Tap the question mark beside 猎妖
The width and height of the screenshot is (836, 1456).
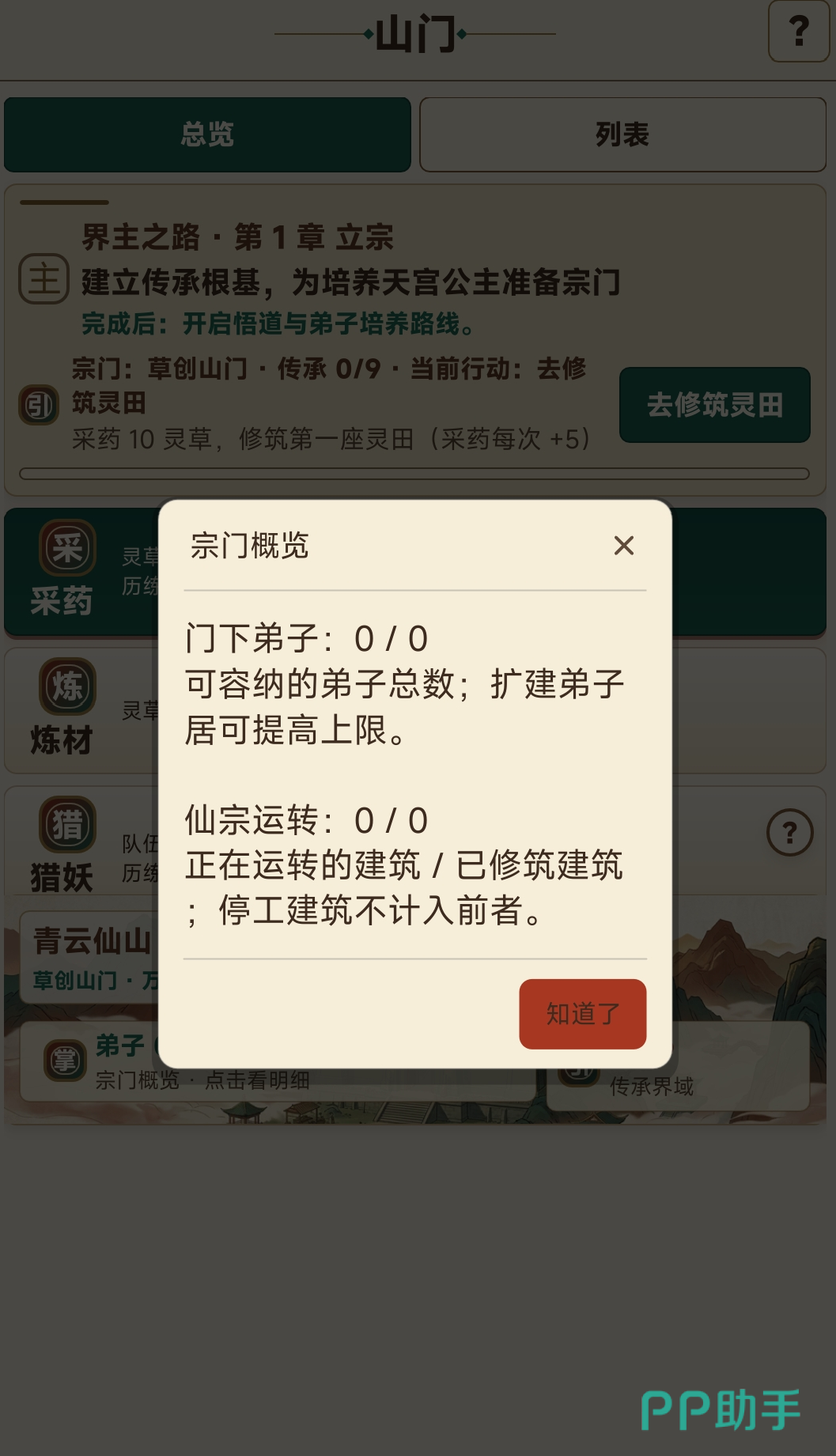point(789,833)
